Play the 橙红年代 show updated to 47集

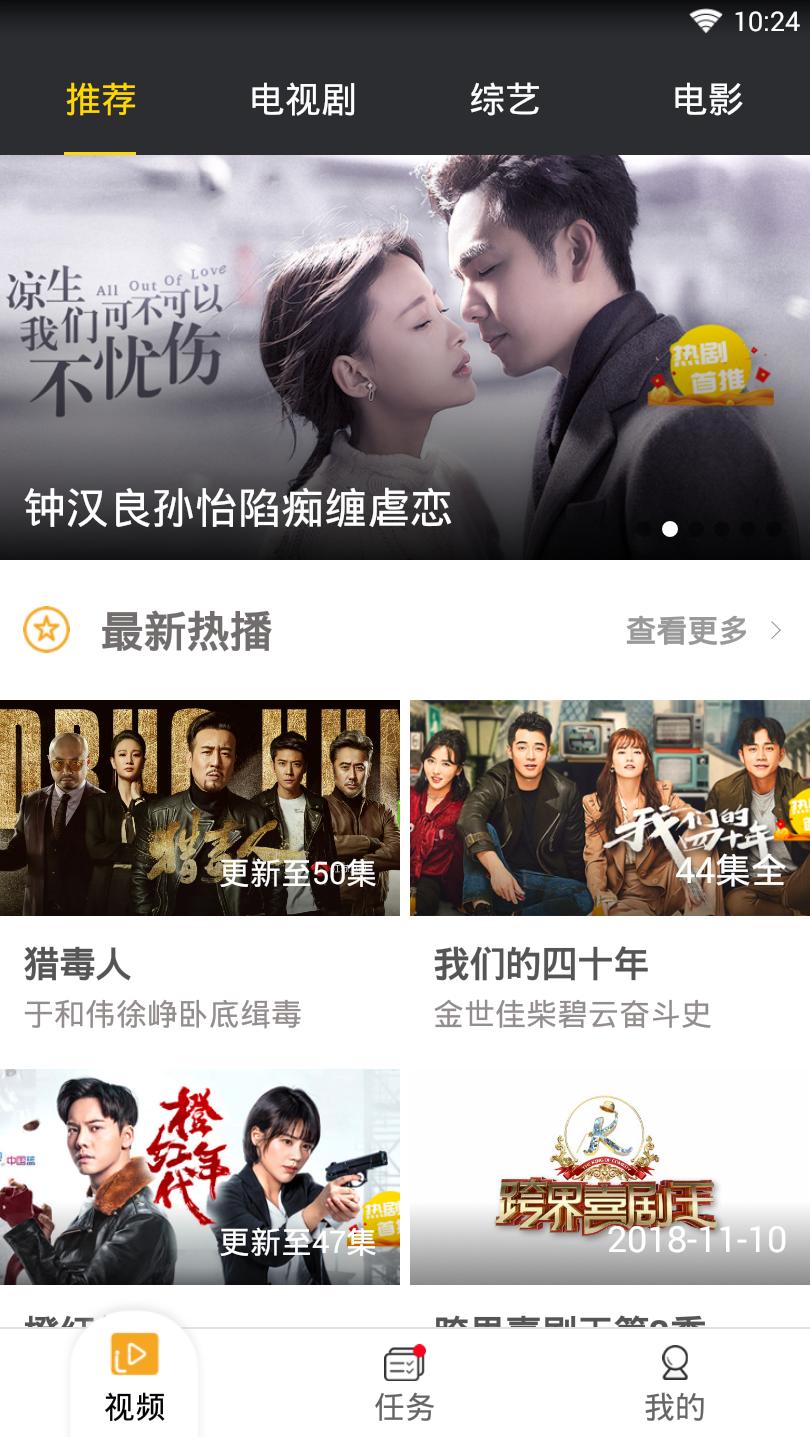[x=200, y=1177]
